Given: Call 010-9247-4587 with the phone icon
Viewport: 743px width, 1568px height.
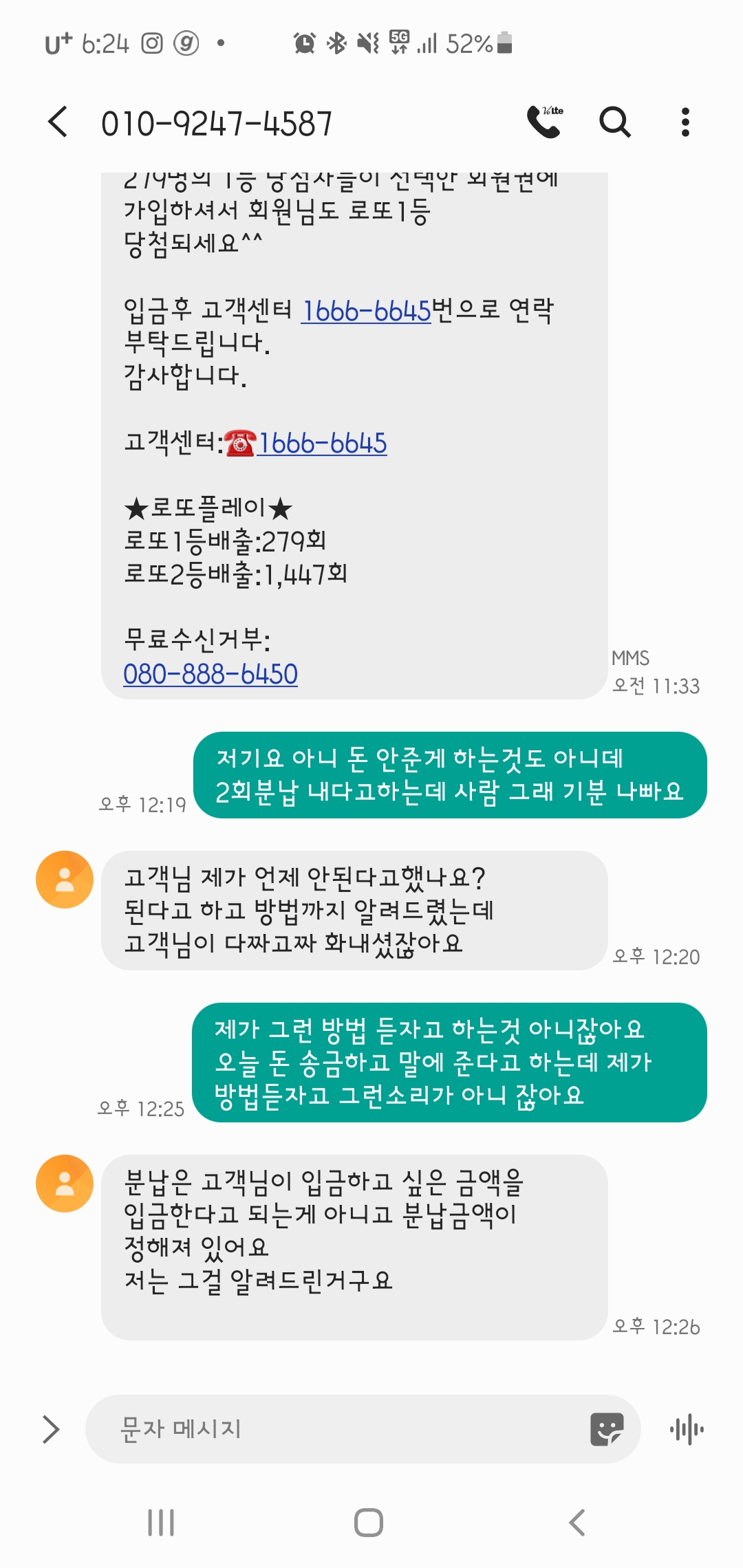Looking at the screenshot, I should click(545, 122).
